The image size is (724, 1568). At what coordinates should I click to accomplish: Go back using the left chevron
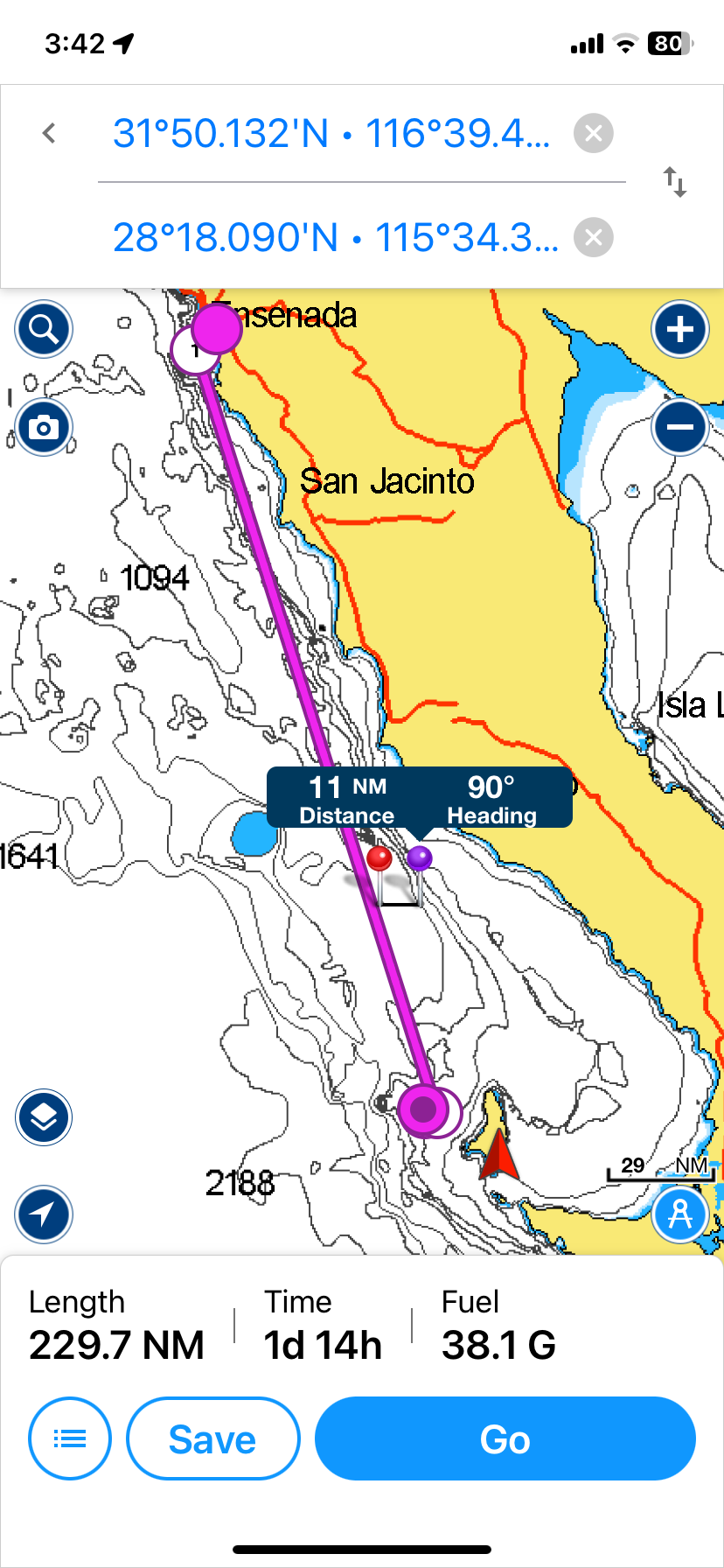49,133
